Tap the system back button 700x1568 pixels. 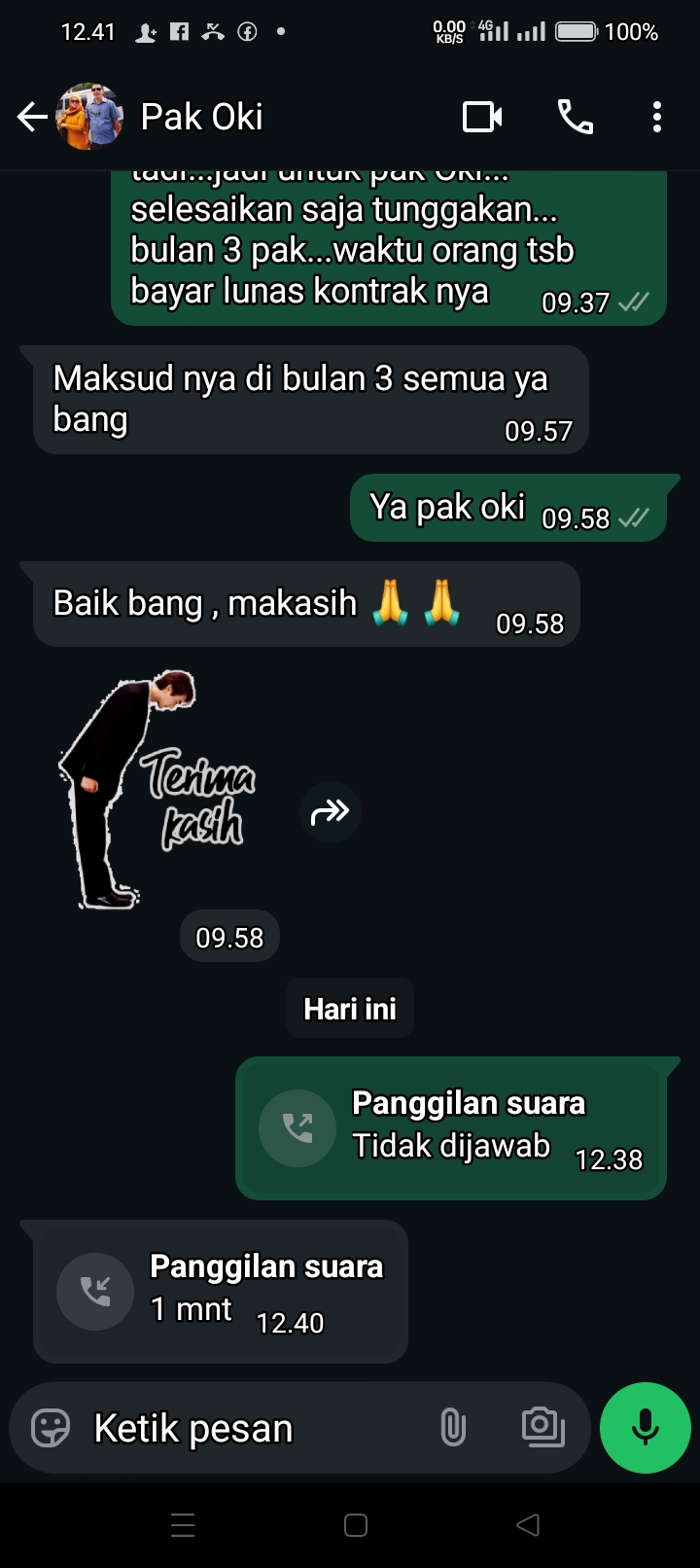528,1525
